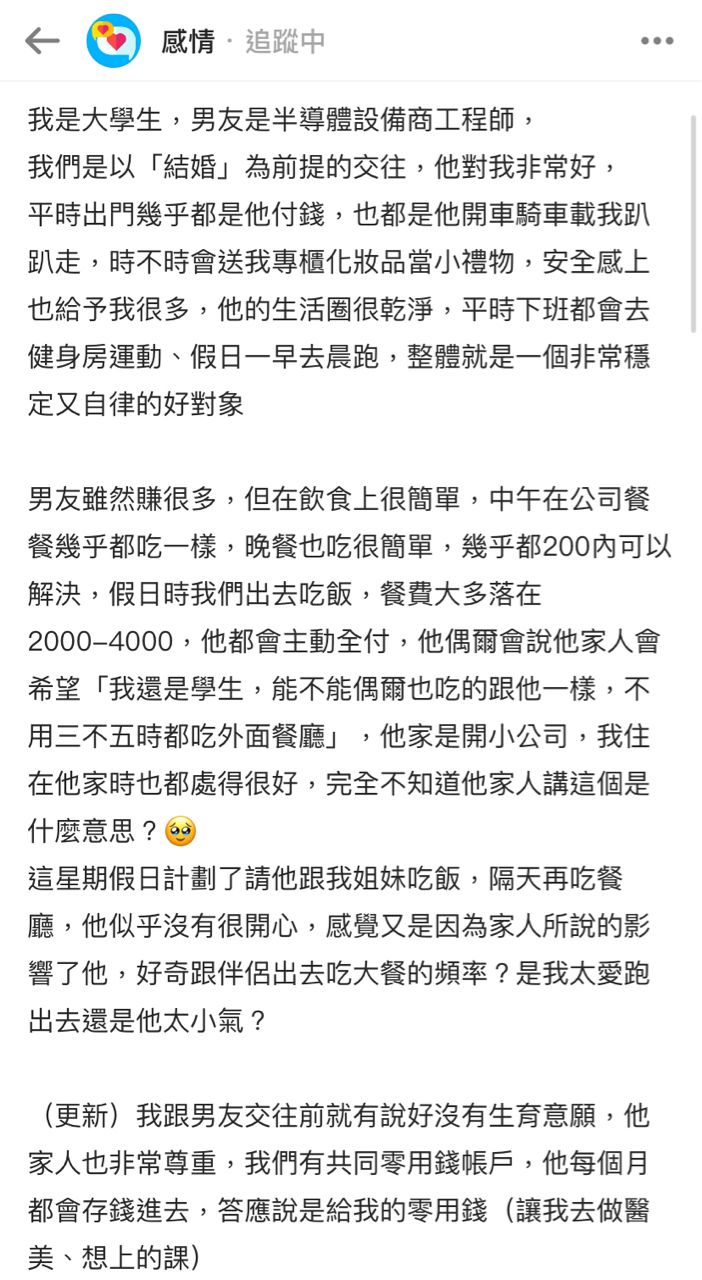Toggle the 追蹤中 following button

[x=285, y=41]
